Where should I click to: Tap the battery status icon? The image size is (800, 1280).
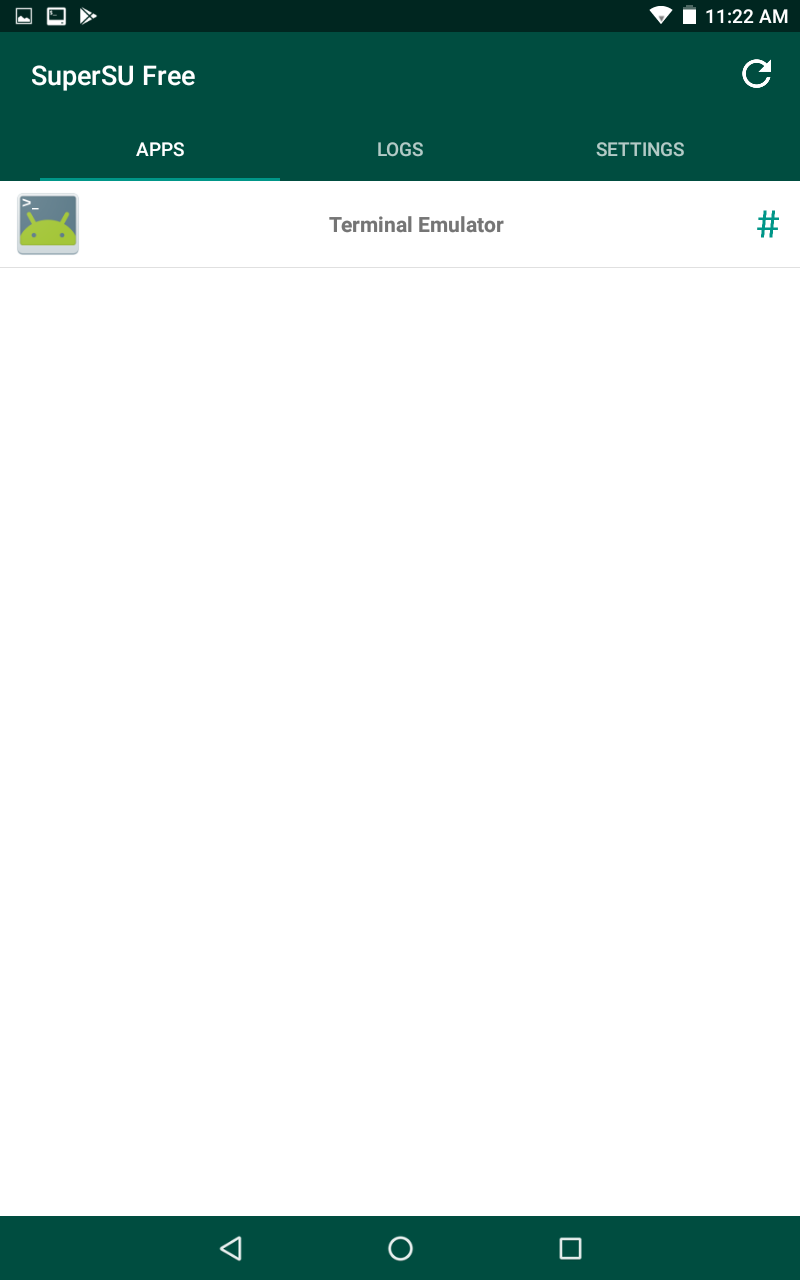pos(690,16)
